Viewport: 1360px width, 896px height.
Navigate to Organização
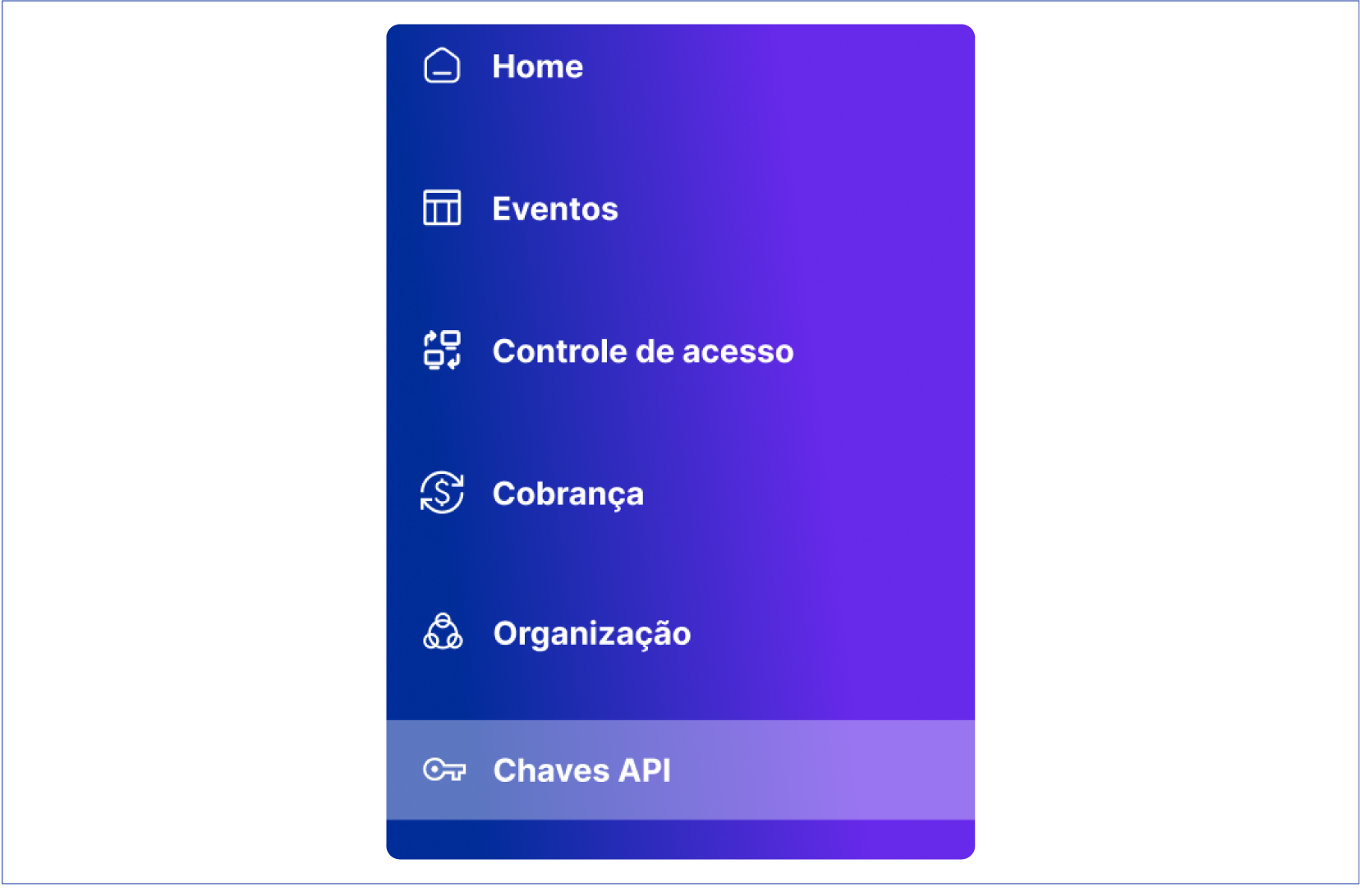591,633
